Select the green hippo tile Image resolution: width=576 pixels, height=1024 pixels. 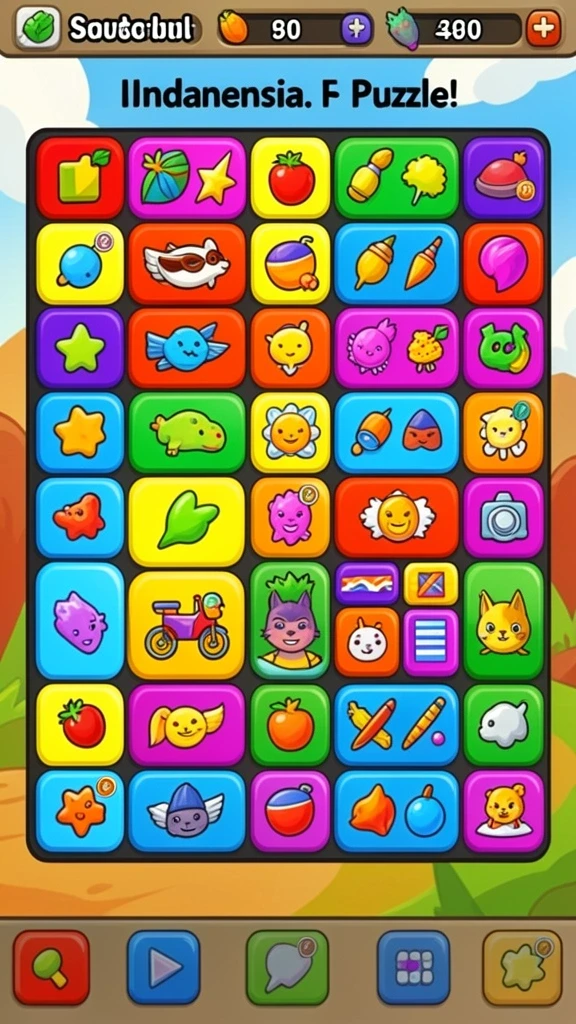(187, 432)
